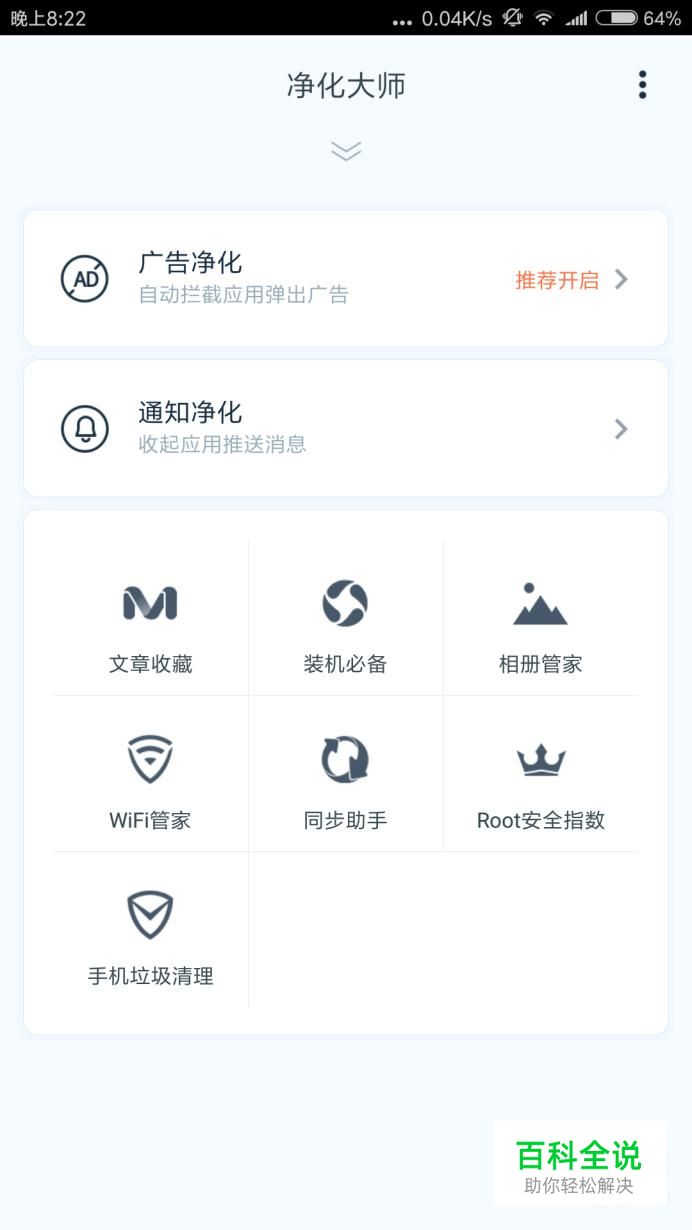
Task: Start 手机垃圾清理 junk cleanup
Action: [x=150, y=930]
